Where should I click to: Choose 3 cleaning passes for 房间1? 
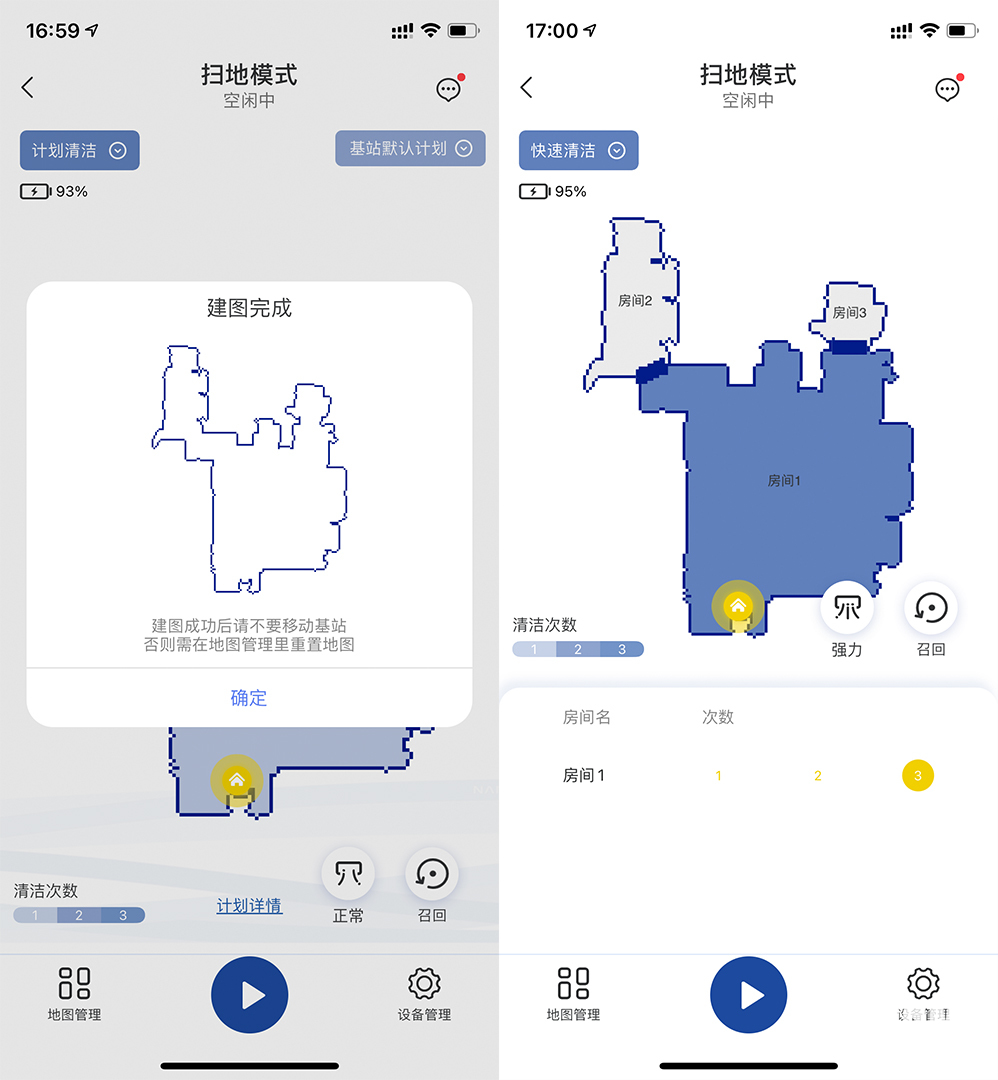917,776
